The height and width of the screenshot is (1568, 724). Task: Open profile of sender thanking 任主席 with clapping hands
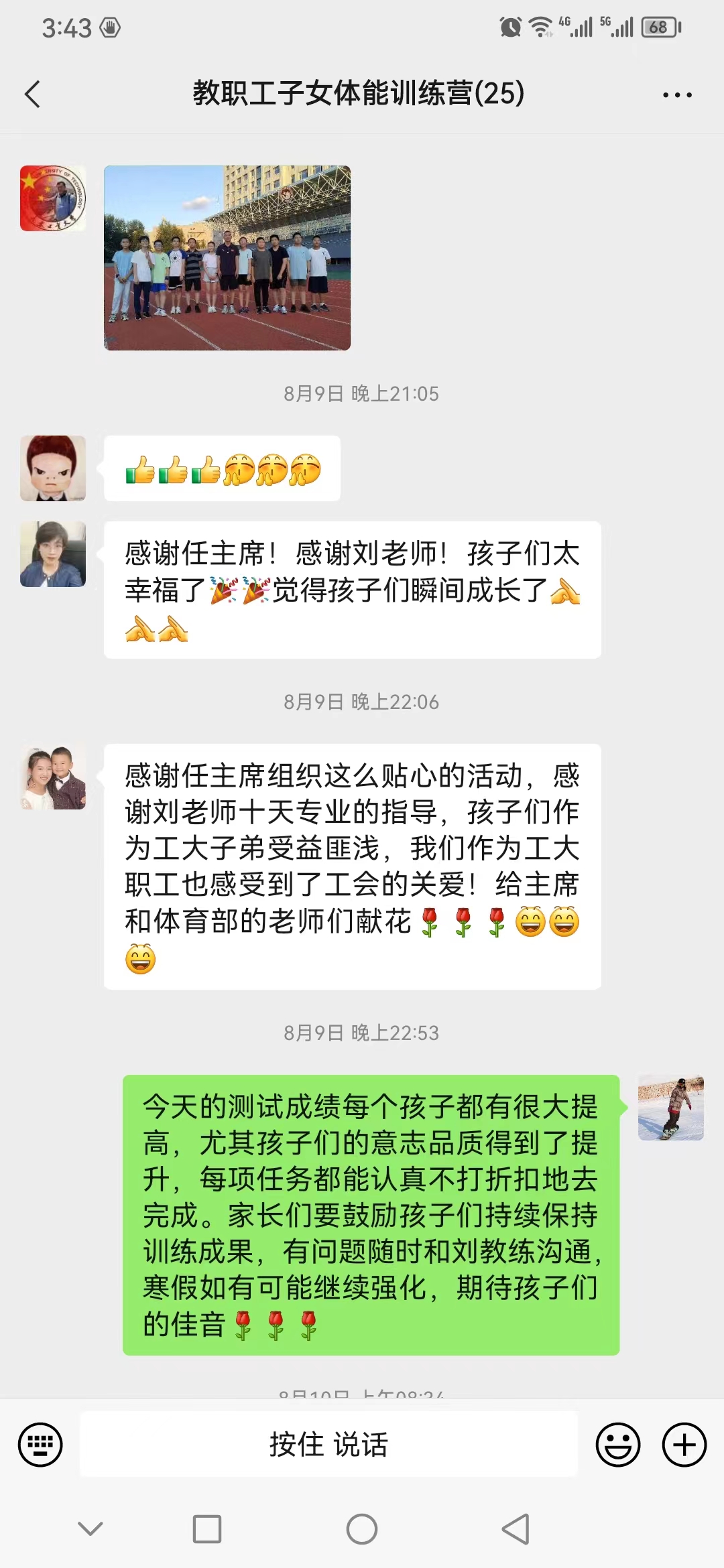[x=53, y=554]
